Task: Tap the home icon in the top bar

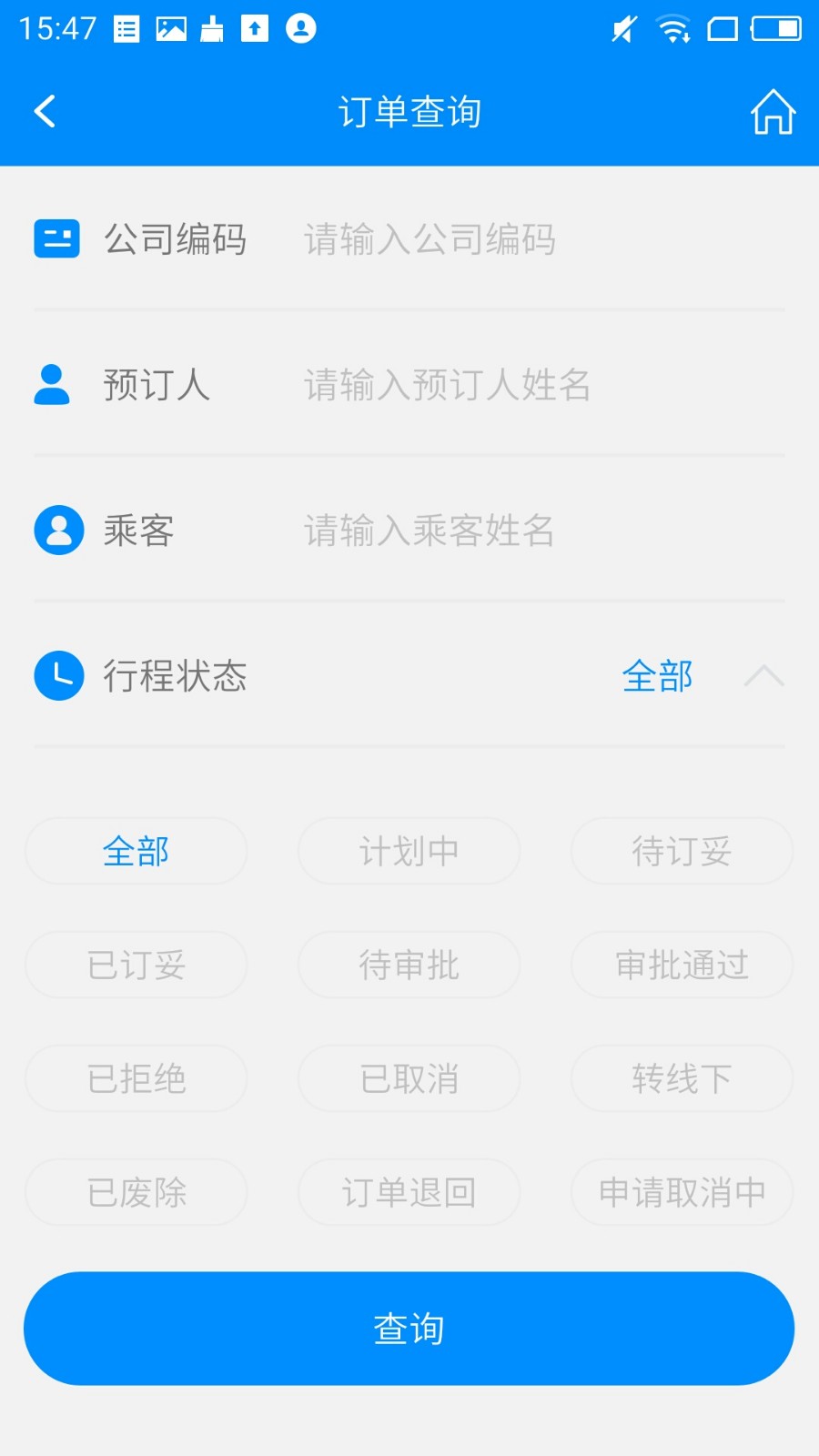Action: [x=773, y=111]
